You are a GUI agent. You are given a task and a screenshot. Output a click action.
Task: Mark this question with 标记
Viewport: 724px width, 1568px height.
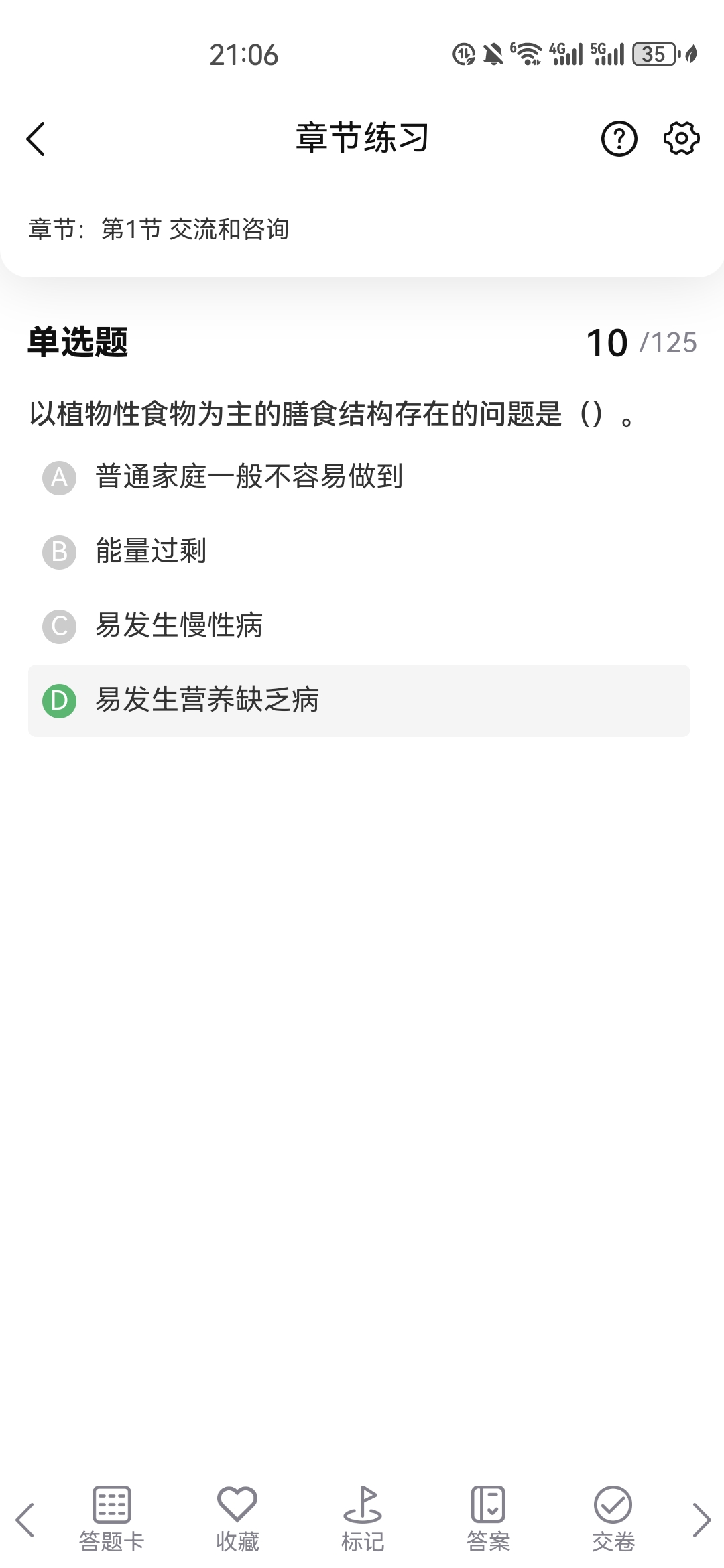(x=362, y=1519)
